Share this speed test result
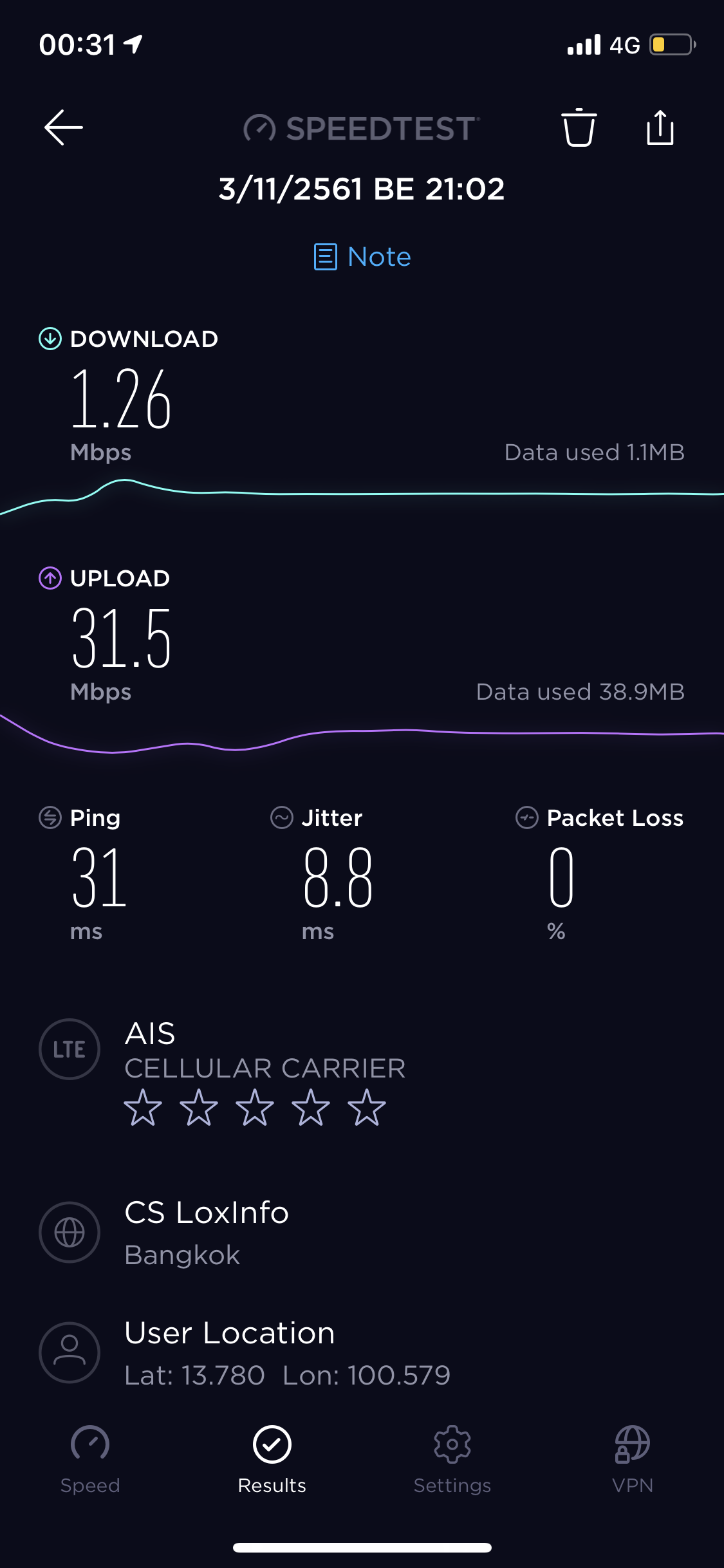This screenshot has width=724, height=1568. [660, 127]
